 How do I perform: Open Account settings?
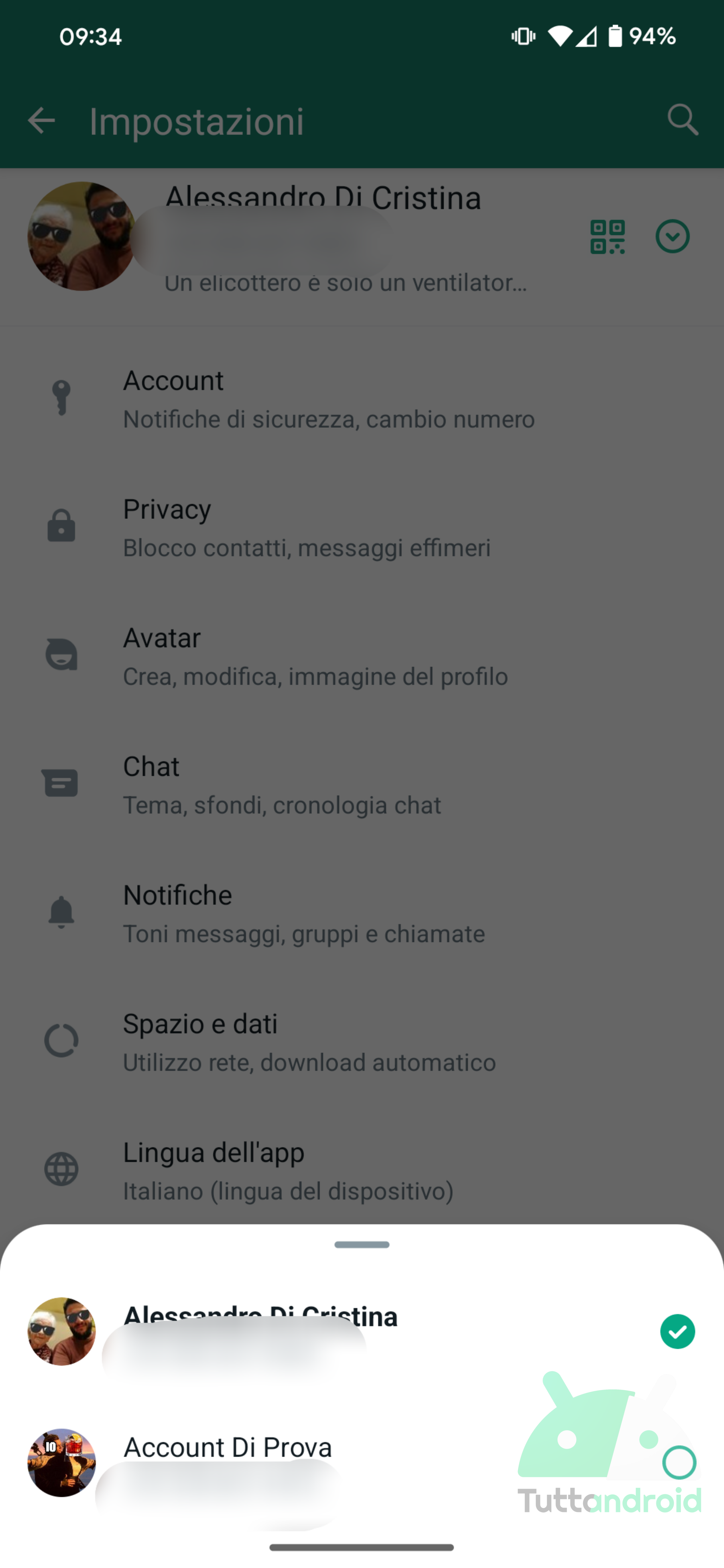point(362,399)
